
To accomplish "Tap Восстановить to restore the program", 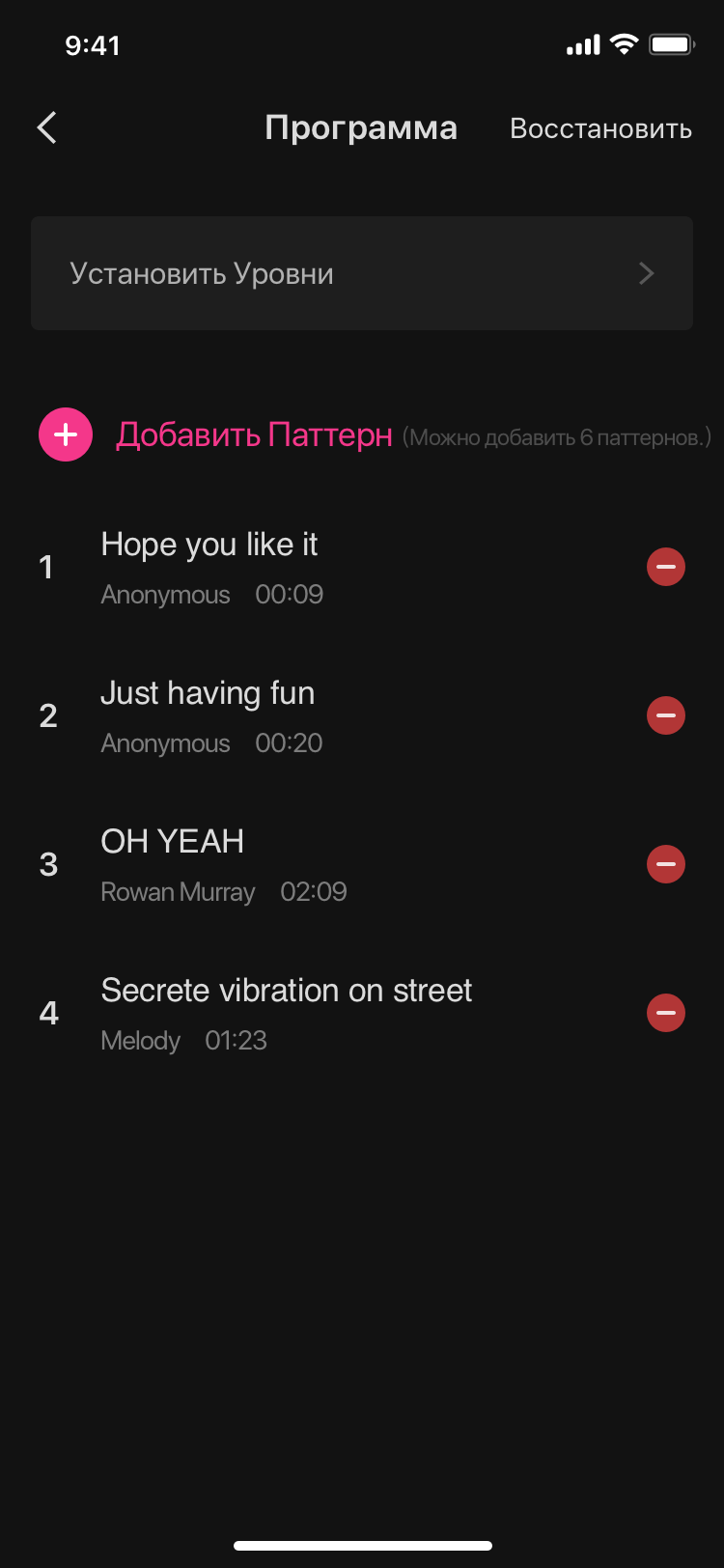I will pos(600,128).
